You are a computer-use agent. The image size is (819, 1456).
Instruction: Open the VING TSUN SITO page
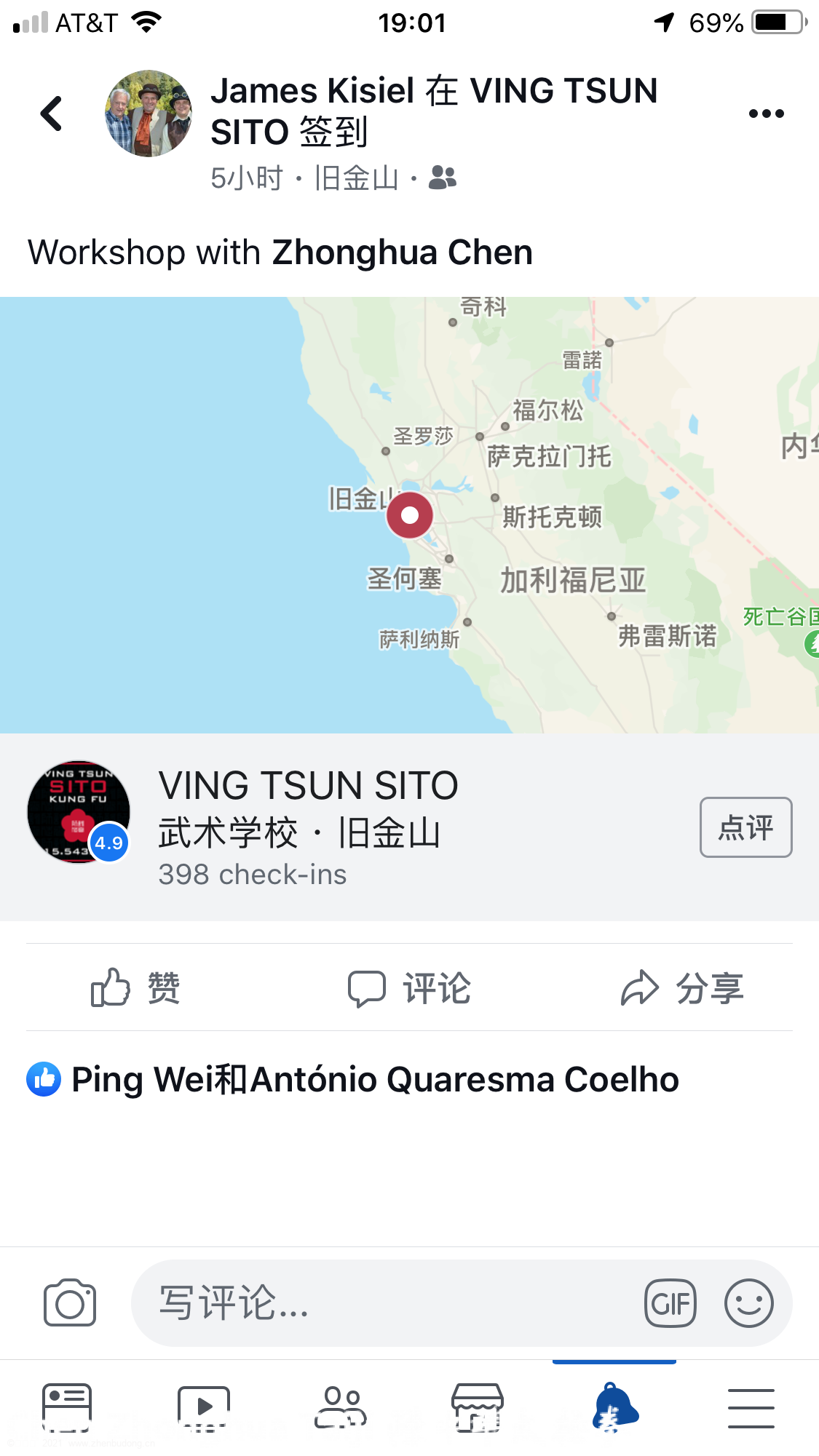tap(308, 786)
